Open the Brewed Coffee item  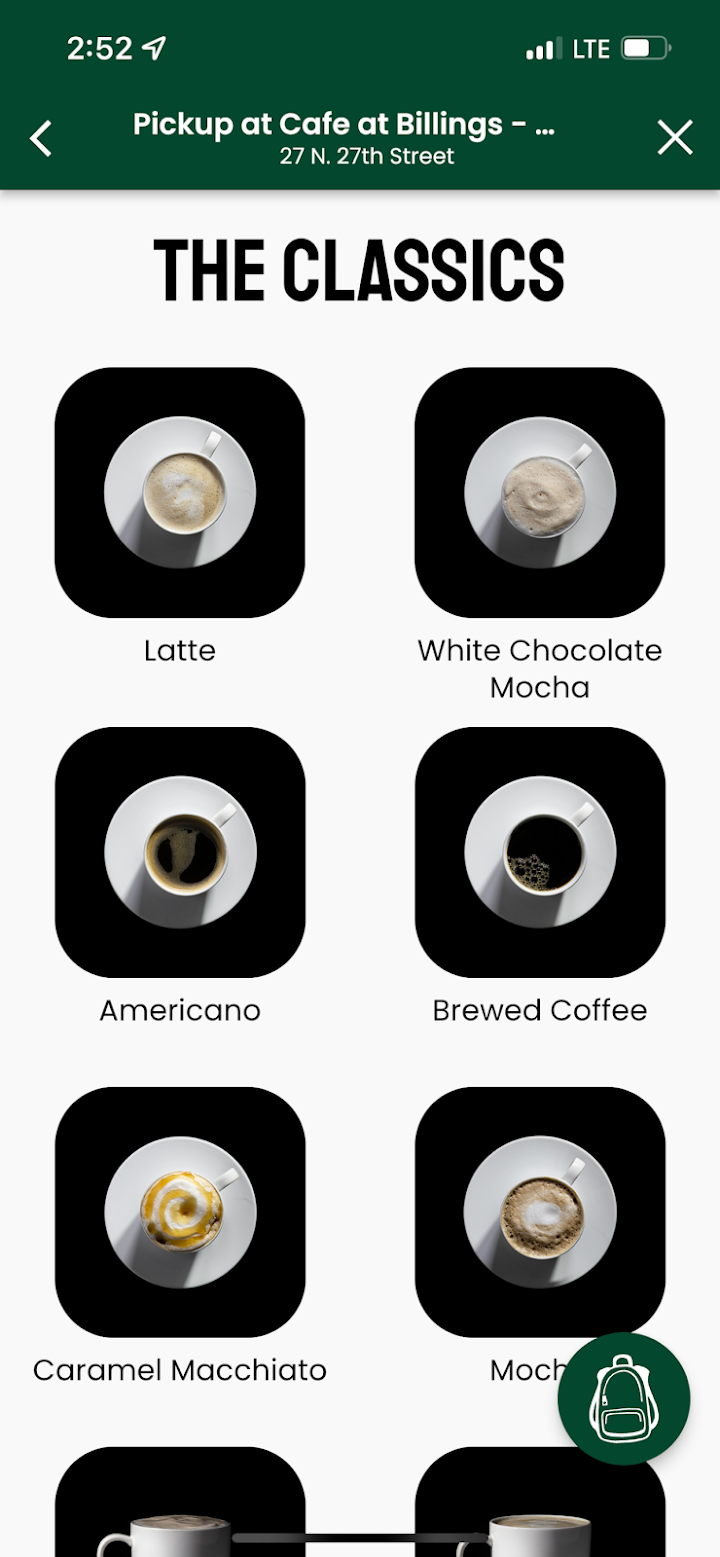coord(540,852)
